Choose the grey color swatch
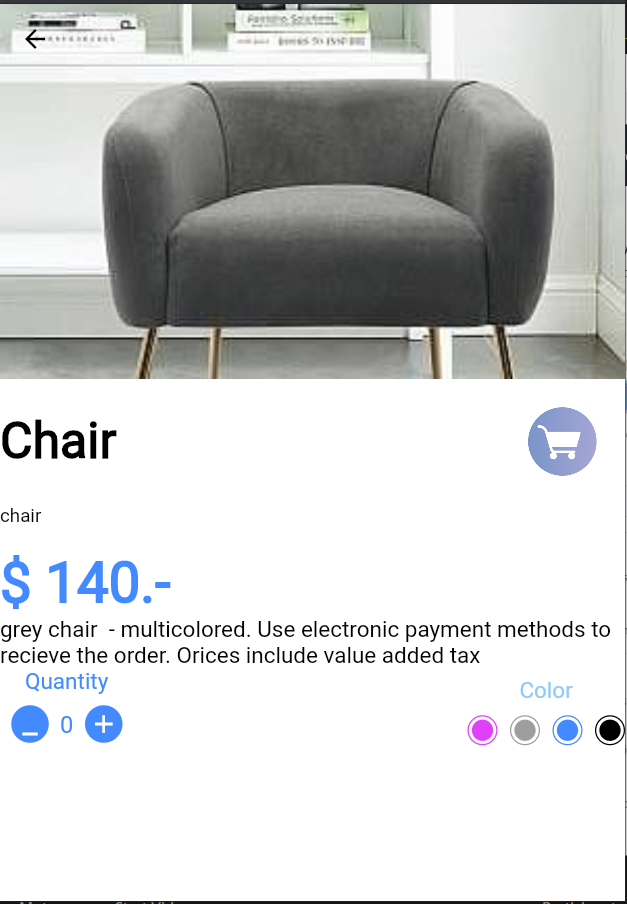627x904 pixels. coord(525,731)
